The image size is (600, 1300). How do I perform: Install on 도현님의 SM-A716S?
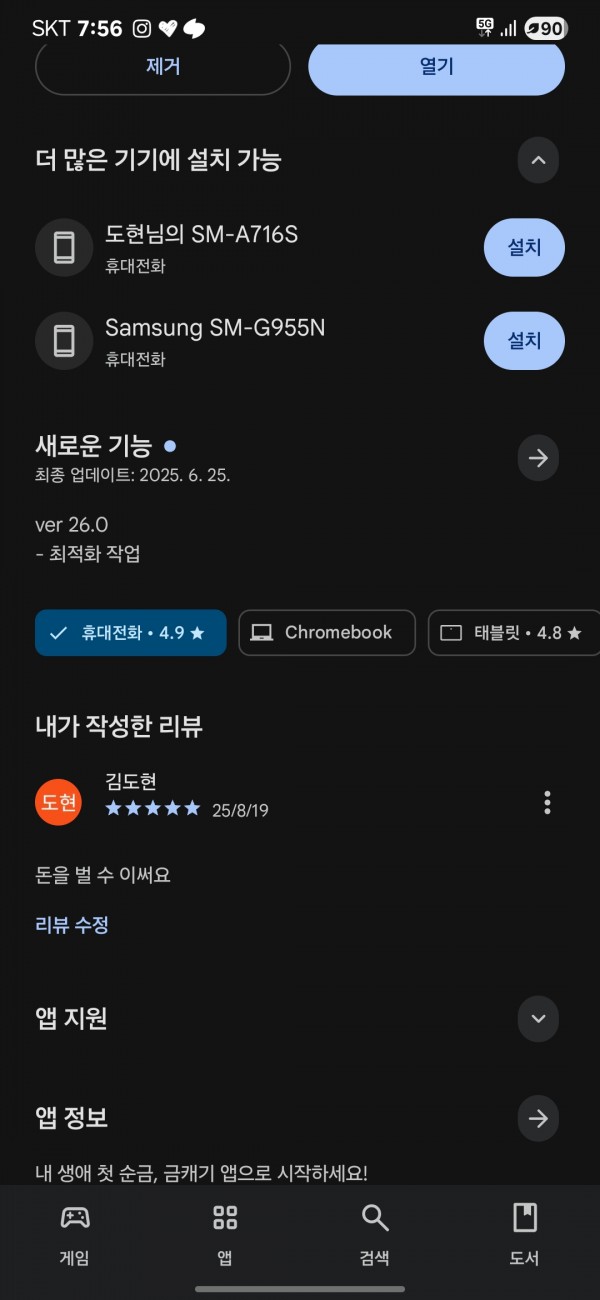coord(524,247)
